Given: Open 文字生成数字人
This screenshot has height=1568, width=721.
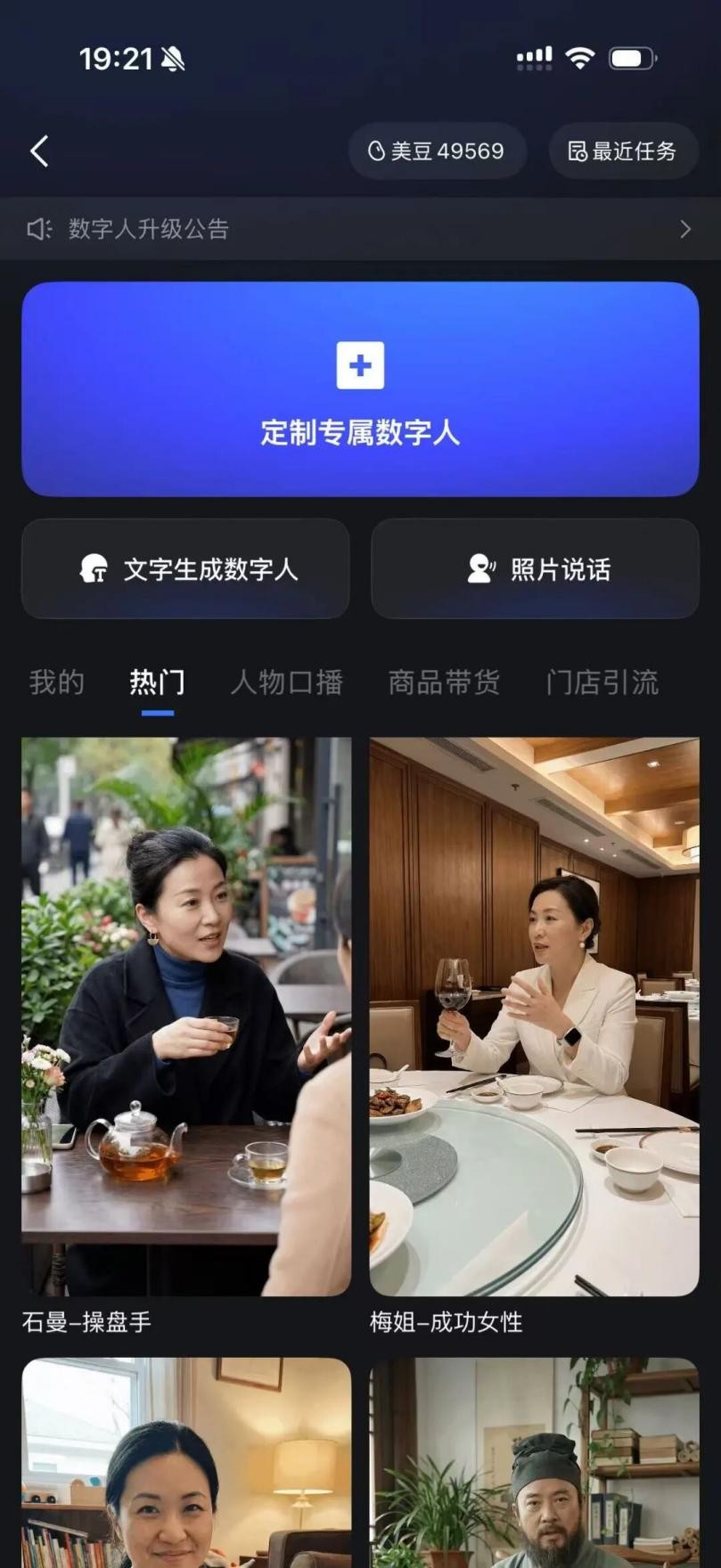Looking at the screenshot, I should pos(185,568).
